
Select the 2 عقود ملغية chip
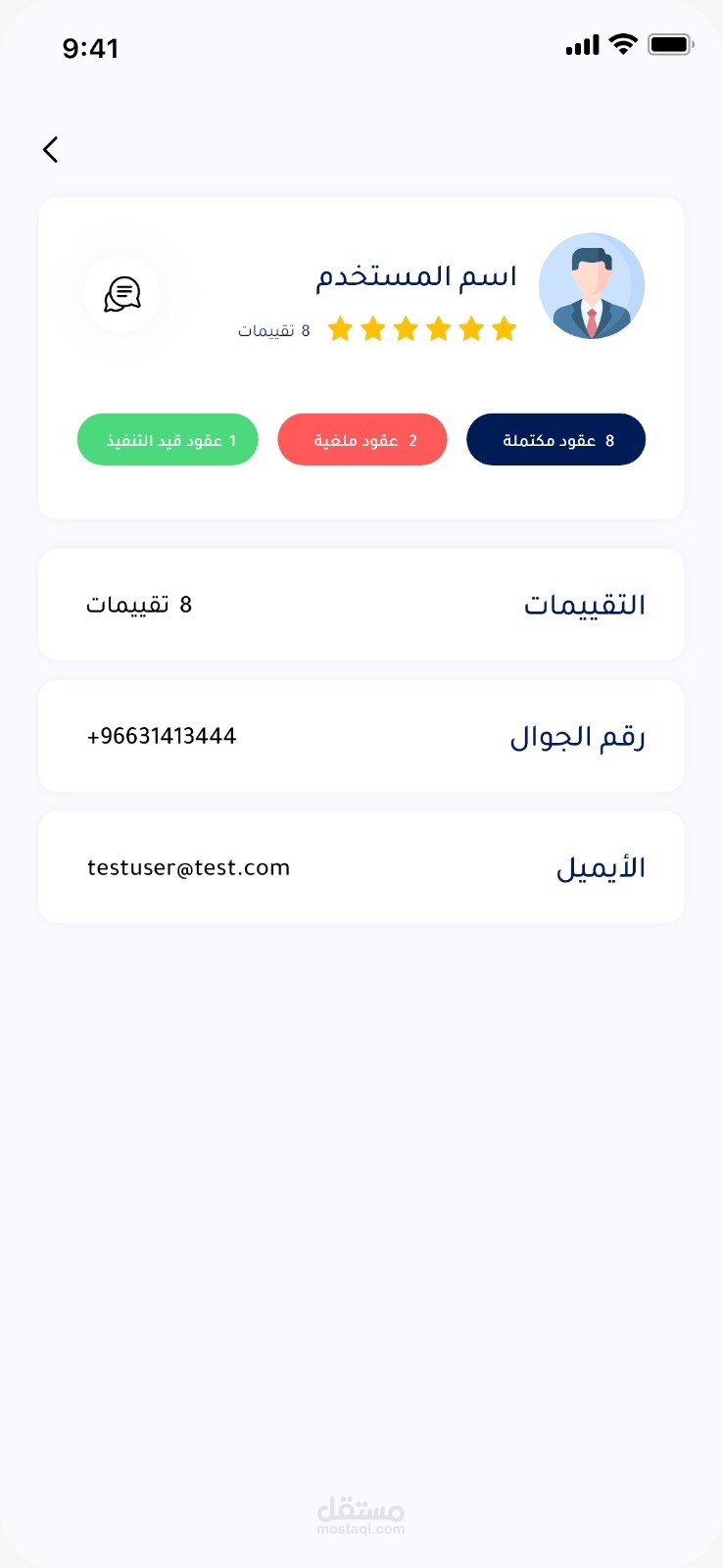pyautogui.click(x=362, y=440)
